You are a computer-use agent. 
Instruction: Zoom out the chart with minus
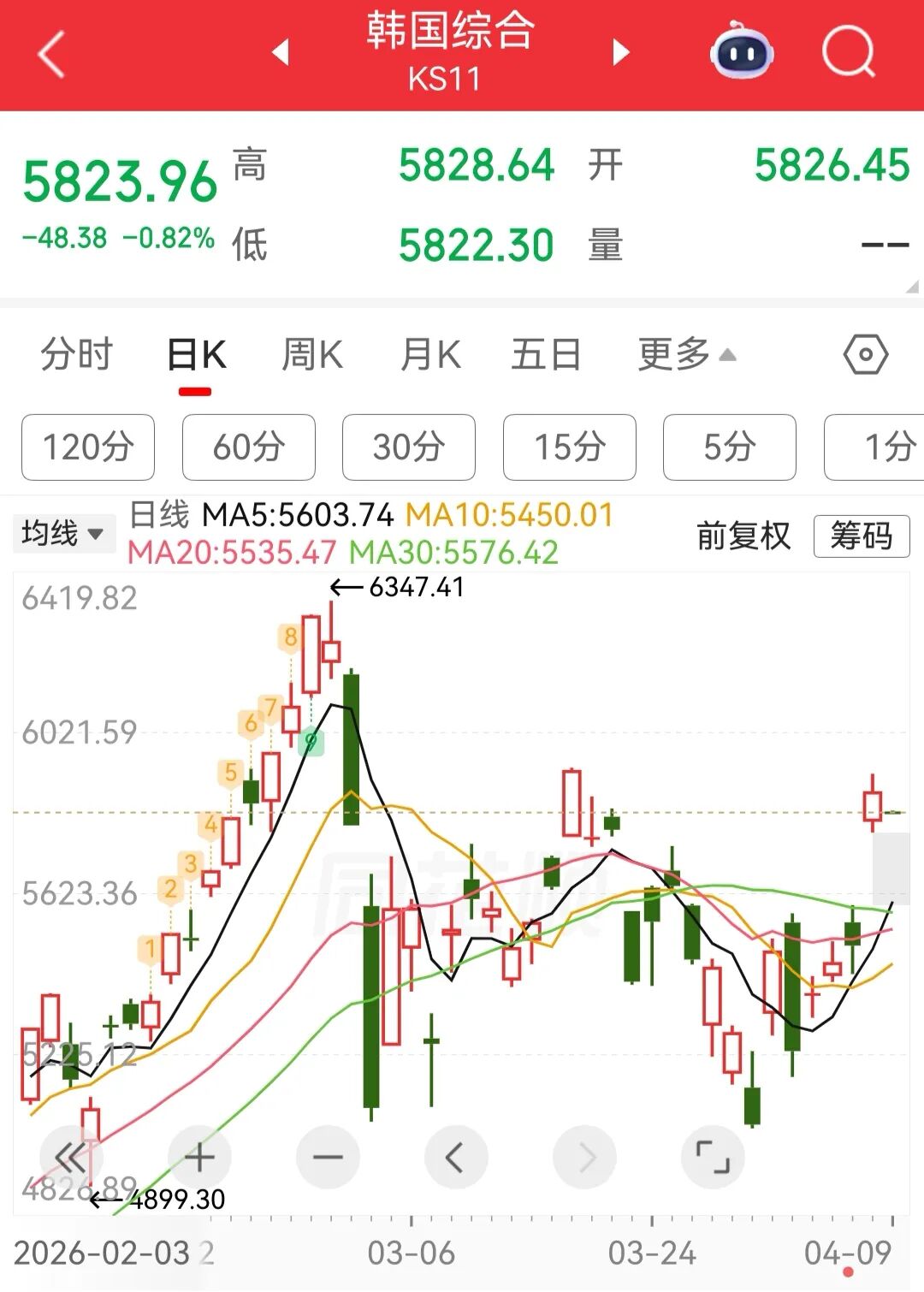(x=328, y=1158)
